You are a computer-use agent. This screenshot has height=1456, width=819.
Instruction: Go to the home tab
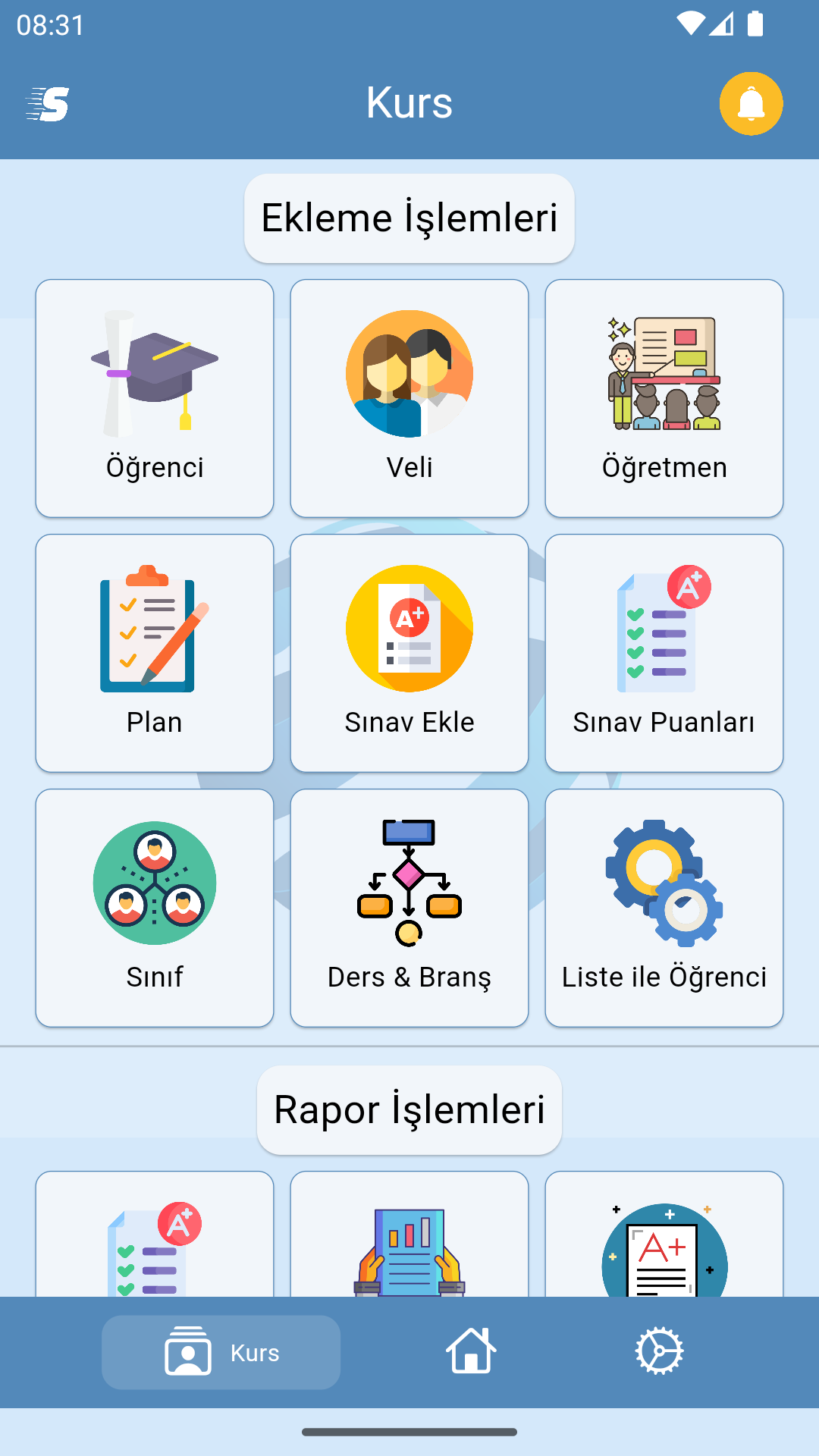[x=471, y=1351]
